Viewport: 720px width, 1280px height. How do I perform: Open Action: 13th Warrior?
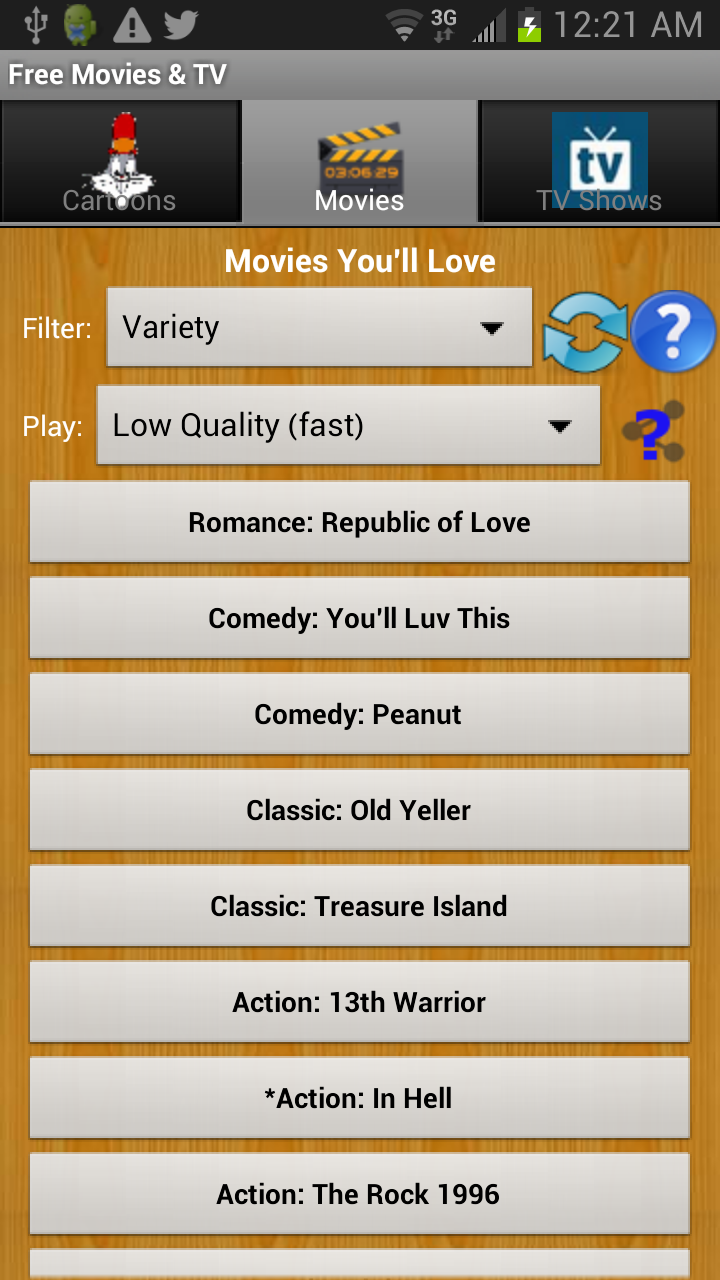[360, 1001]
